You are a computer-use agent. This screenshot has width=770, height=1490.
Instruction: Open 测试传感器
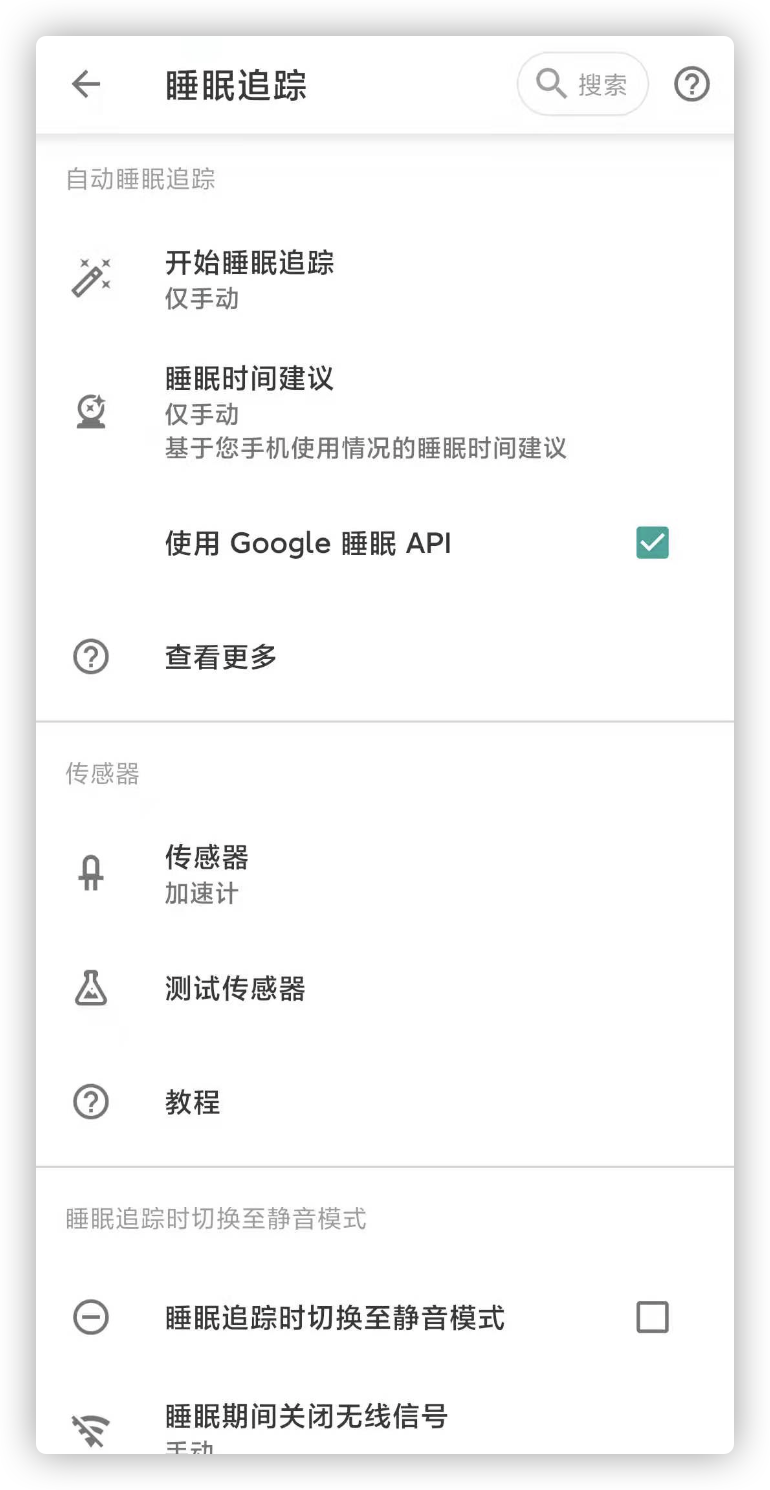point(235,989)
